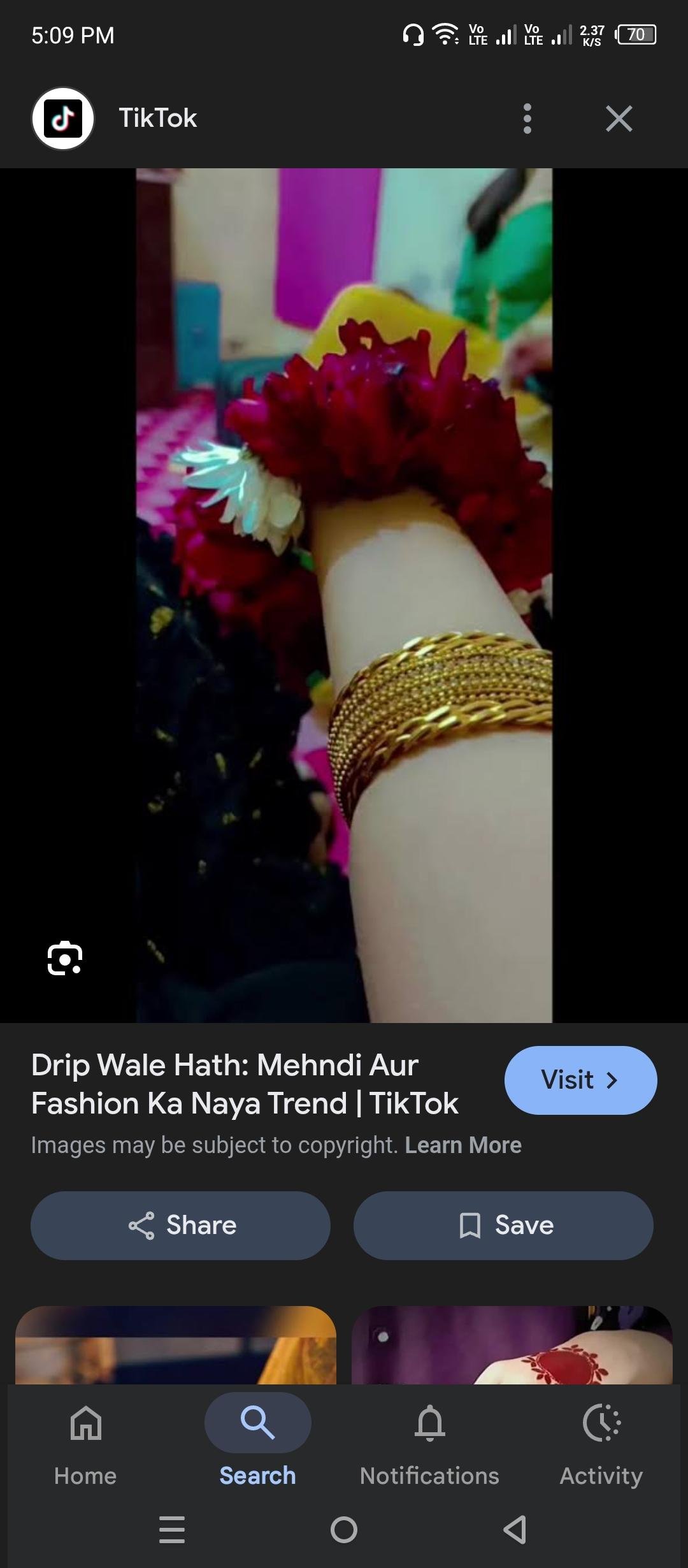Save this image to collections
Screen dimensions: 688x1568
503,1225
